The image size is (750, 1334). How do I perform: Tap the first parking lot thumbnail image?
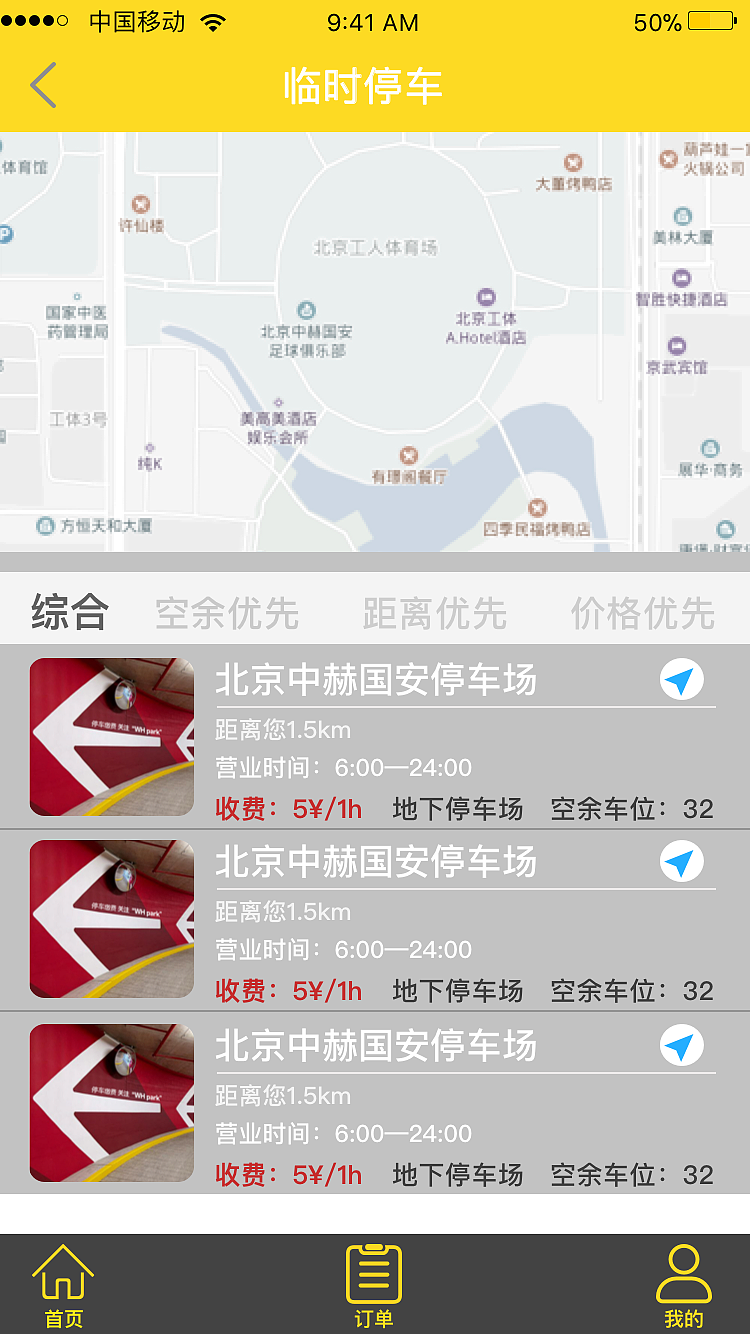coord(111,737)
